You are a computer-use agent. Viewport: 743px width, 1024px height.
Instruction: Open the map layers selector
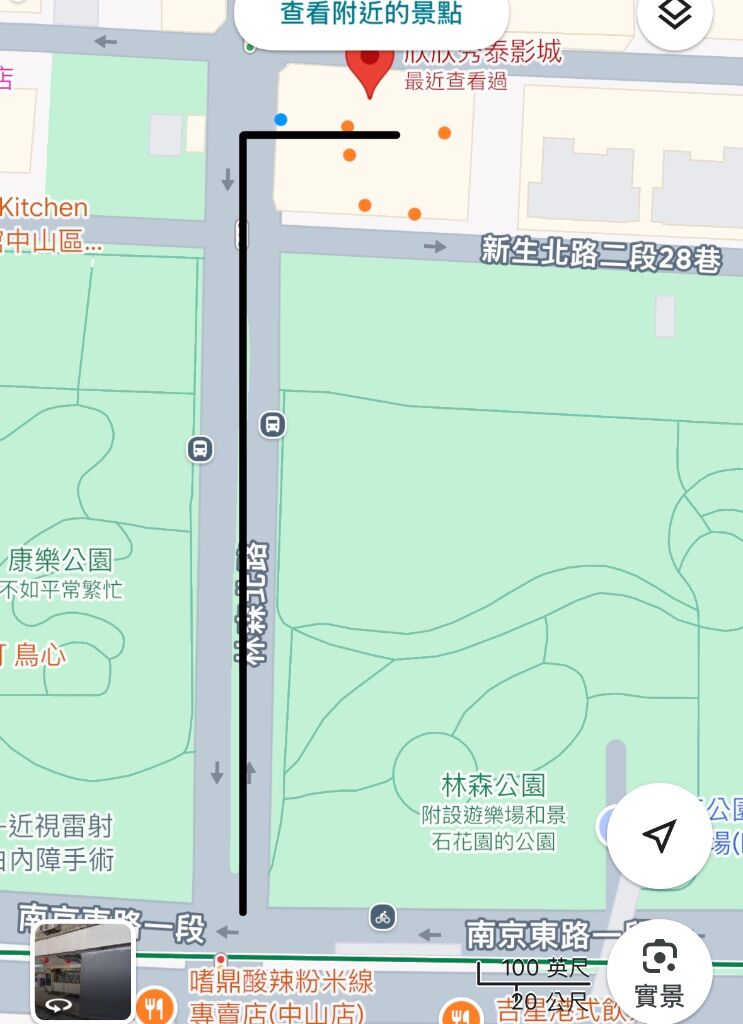676,16
